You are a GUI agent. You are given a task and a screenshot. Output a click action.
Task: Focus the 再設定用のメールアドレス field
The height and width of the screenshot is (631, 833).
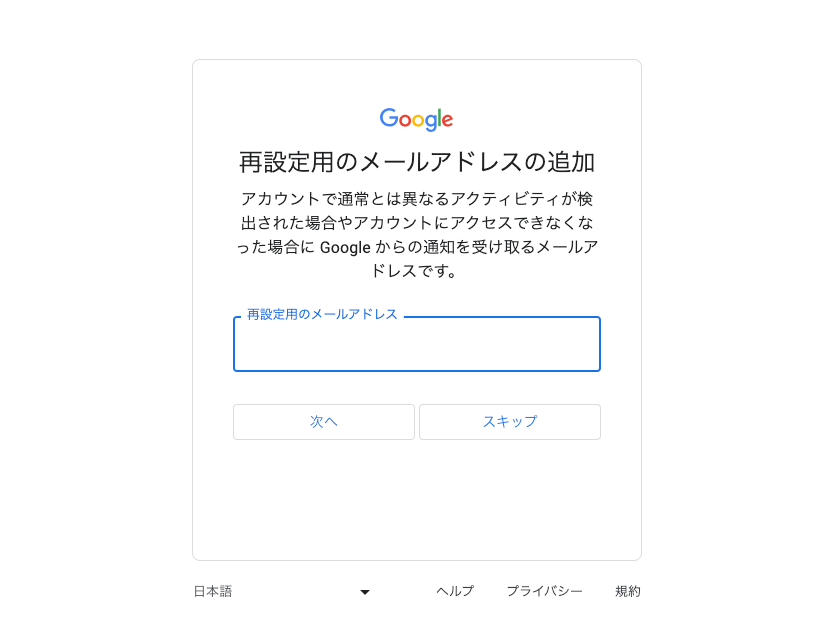click(x=416, y=346)
